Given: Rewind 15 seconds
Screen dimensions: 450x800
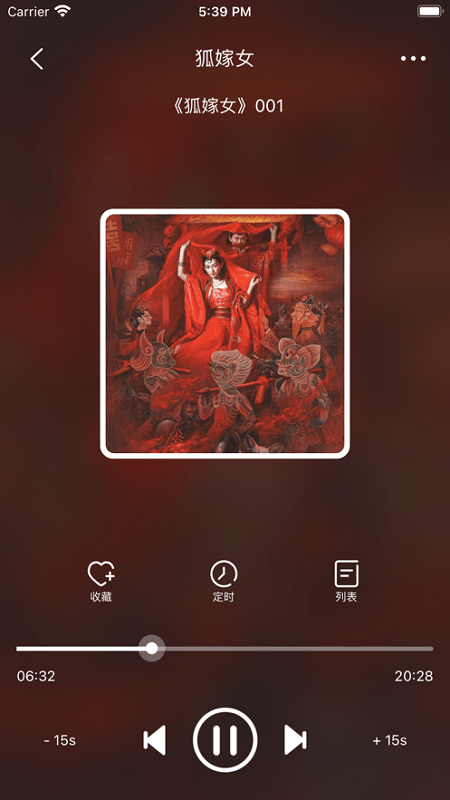Looking at the screenshot, I should tap(60, 740).
